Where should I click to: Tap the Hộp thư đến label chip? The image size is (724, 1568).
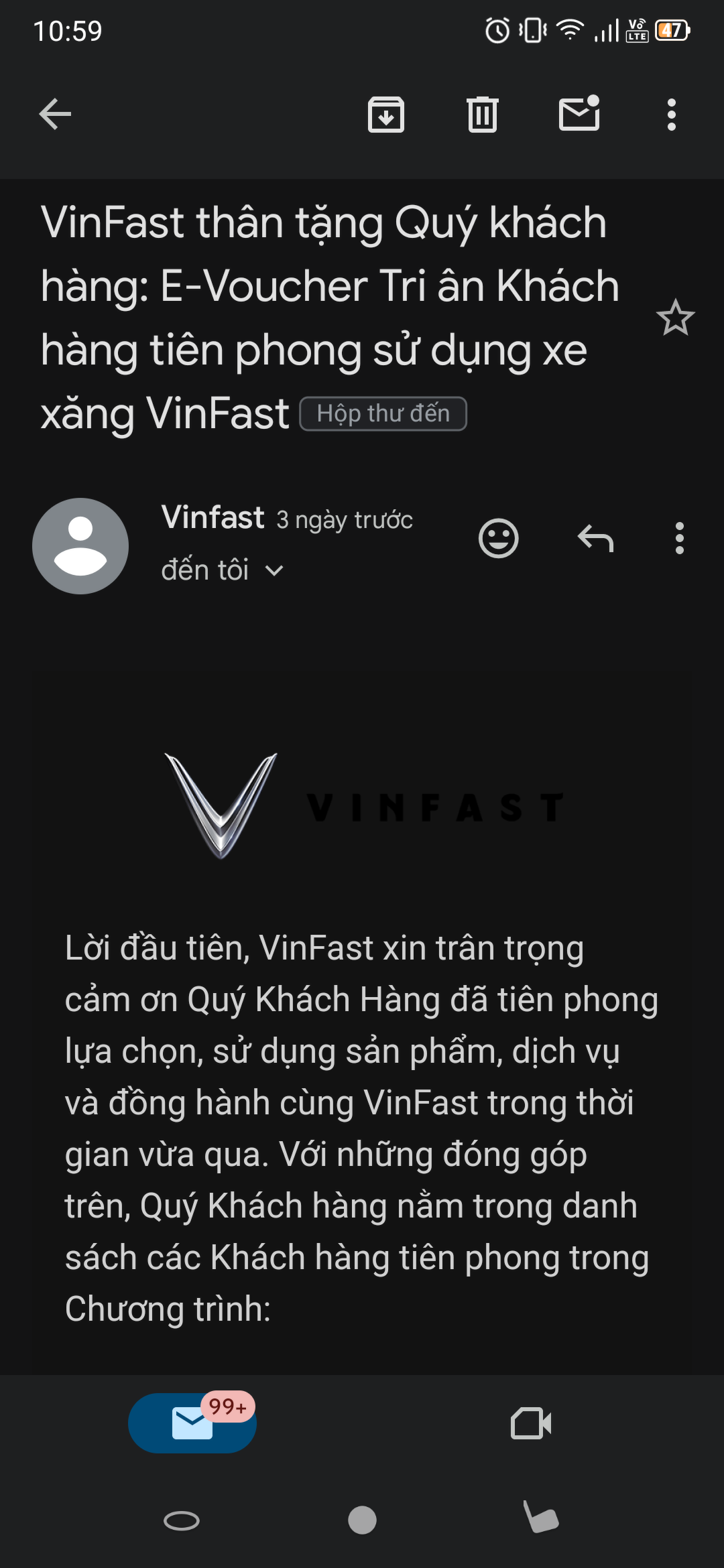[x=383, y=413]
